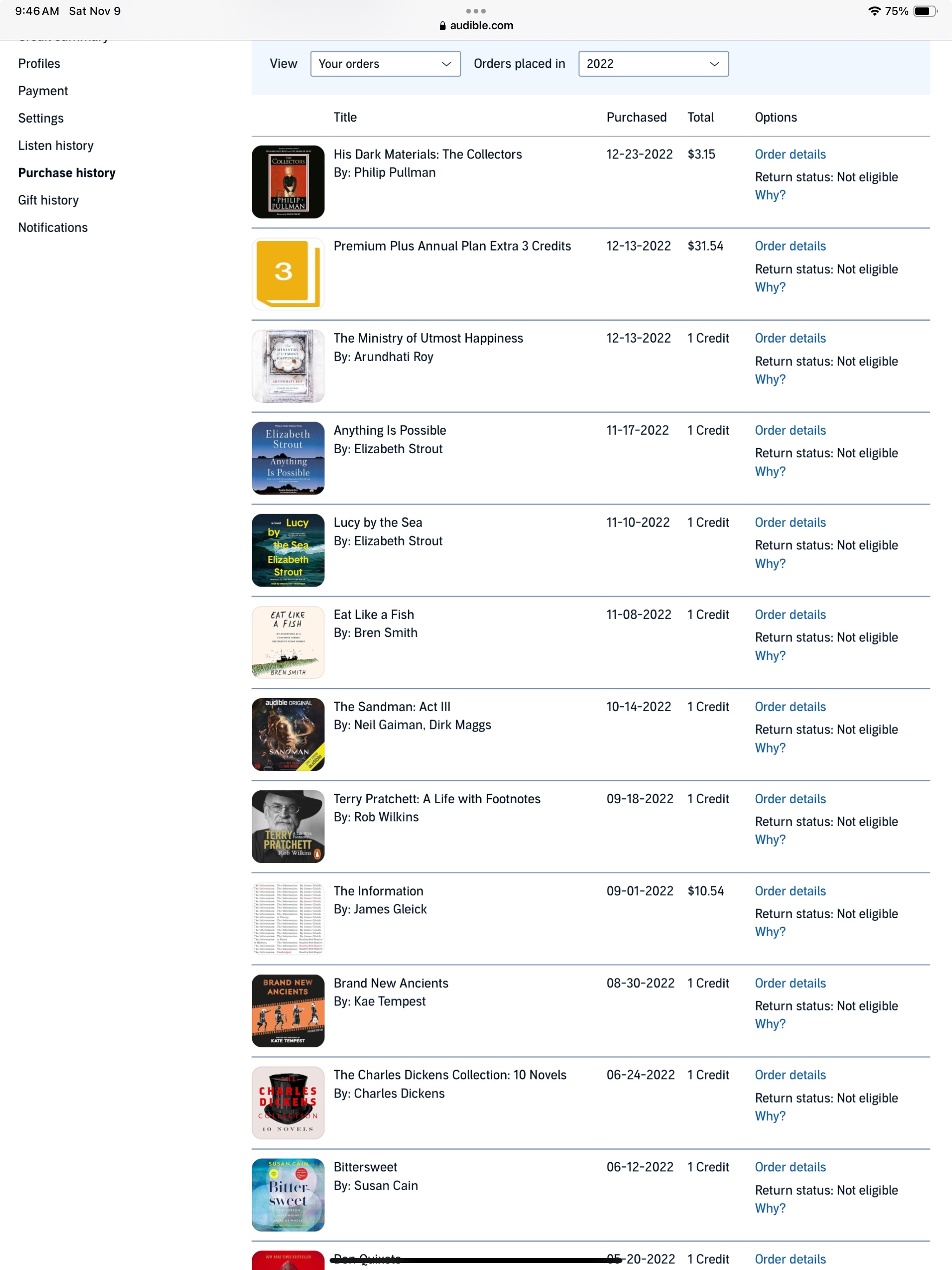Image resolution: width=952 pixels, height=1270 pixels.
Task: Change the year in the 2022 dropdown
Action: 653,64
